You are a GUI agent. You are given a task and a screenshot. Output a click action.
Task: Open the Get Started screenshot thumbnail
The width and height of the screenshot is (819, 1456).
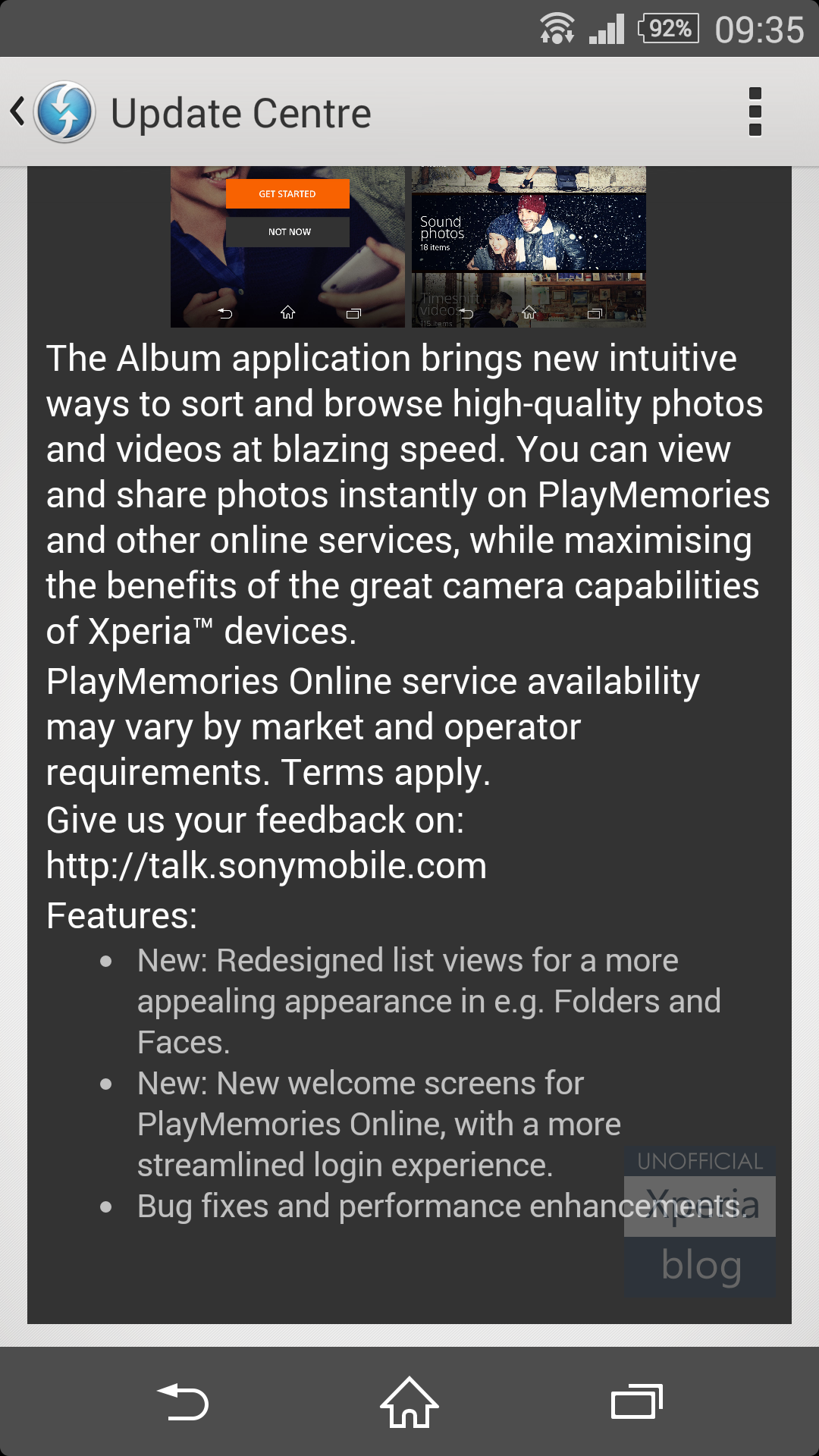(x=287, y=247)
